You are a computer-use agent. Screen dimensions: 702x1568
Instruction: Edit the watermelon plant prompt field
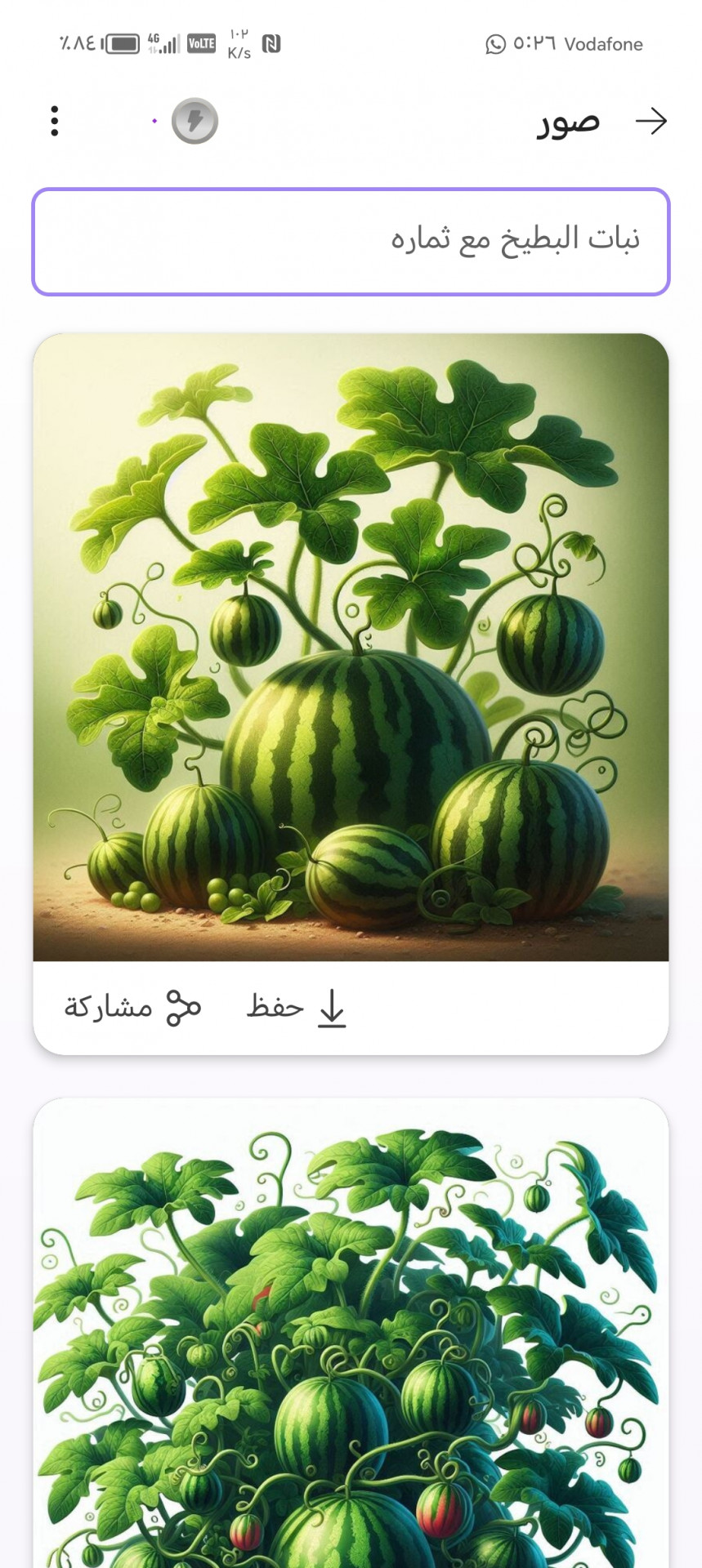[x=351, y=242]
